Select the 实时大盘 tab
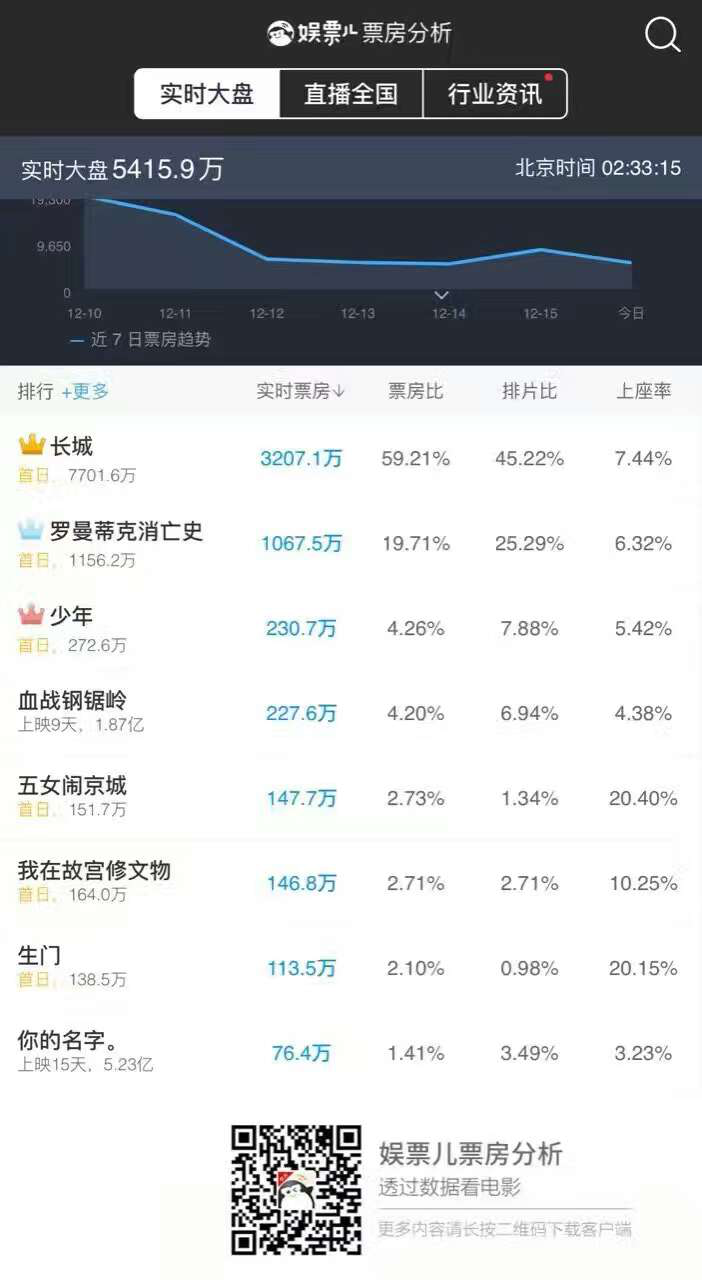Viewport: 702px width, 1280px height. pos(207,94)
